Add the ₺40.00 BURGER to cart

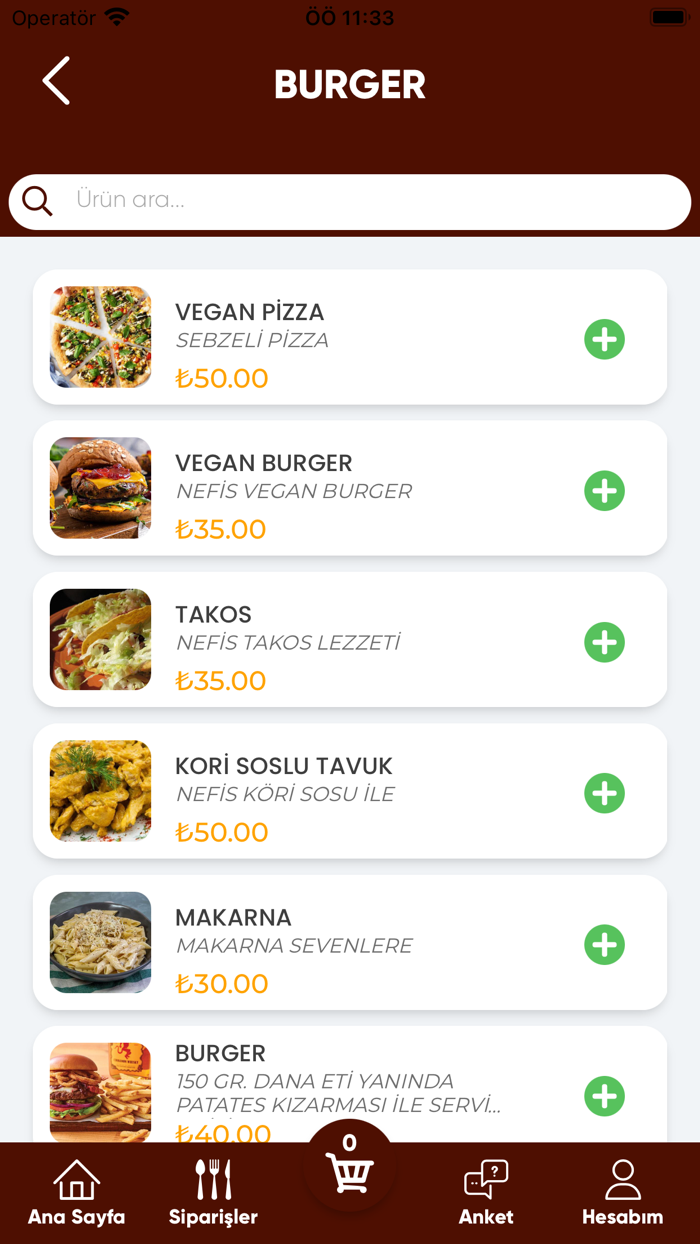[604, 1096]
